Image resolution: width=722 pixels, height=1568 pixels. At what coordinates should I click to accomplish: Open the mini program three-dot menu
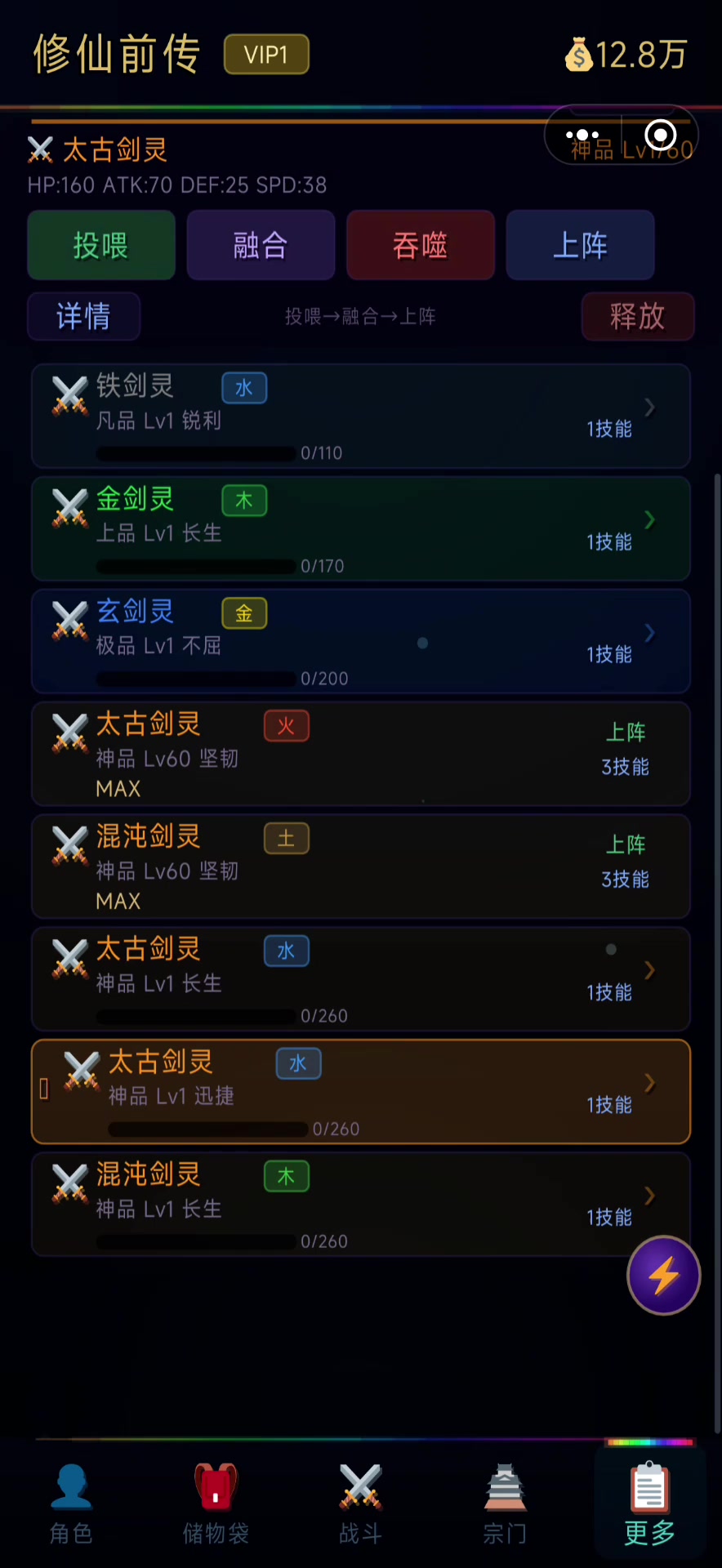tap(582, 136)
